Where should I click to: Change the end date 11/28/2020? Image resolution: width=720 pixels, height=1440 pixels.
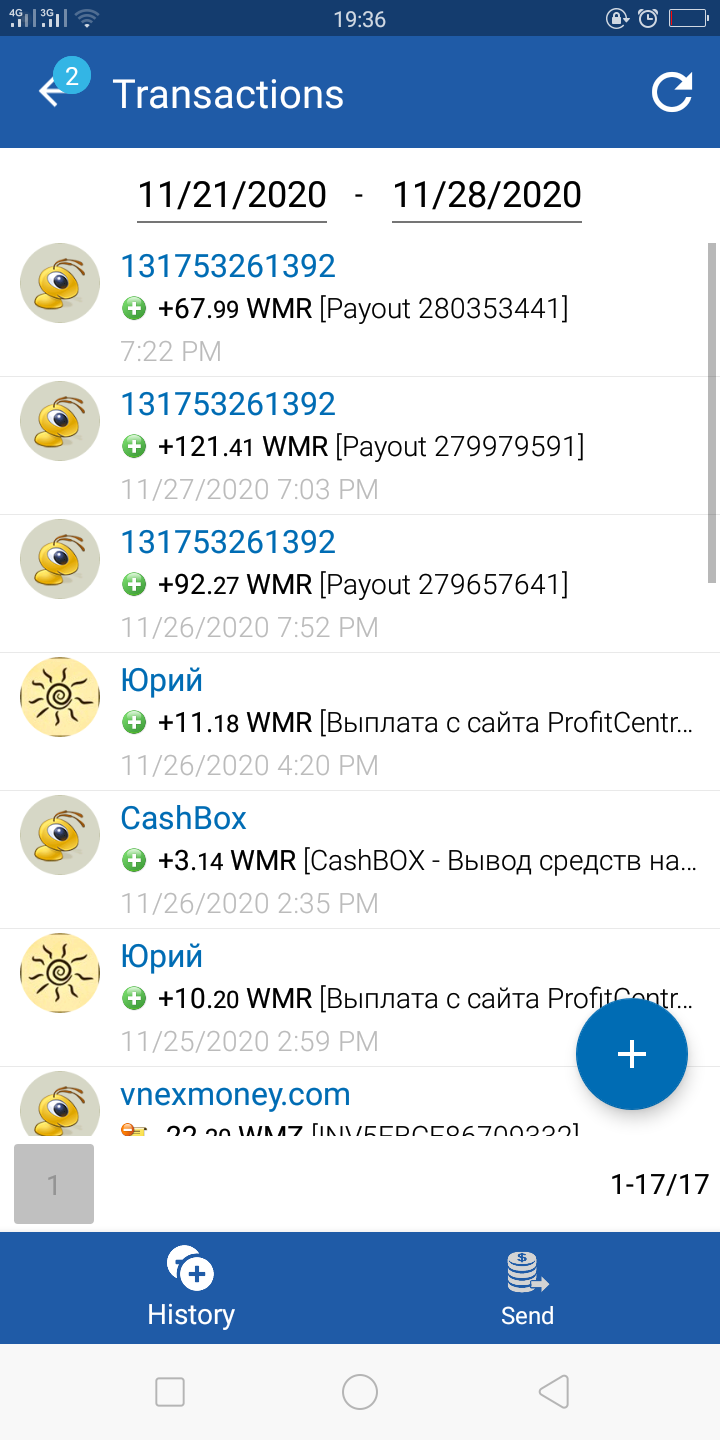(x=486, y=194)
